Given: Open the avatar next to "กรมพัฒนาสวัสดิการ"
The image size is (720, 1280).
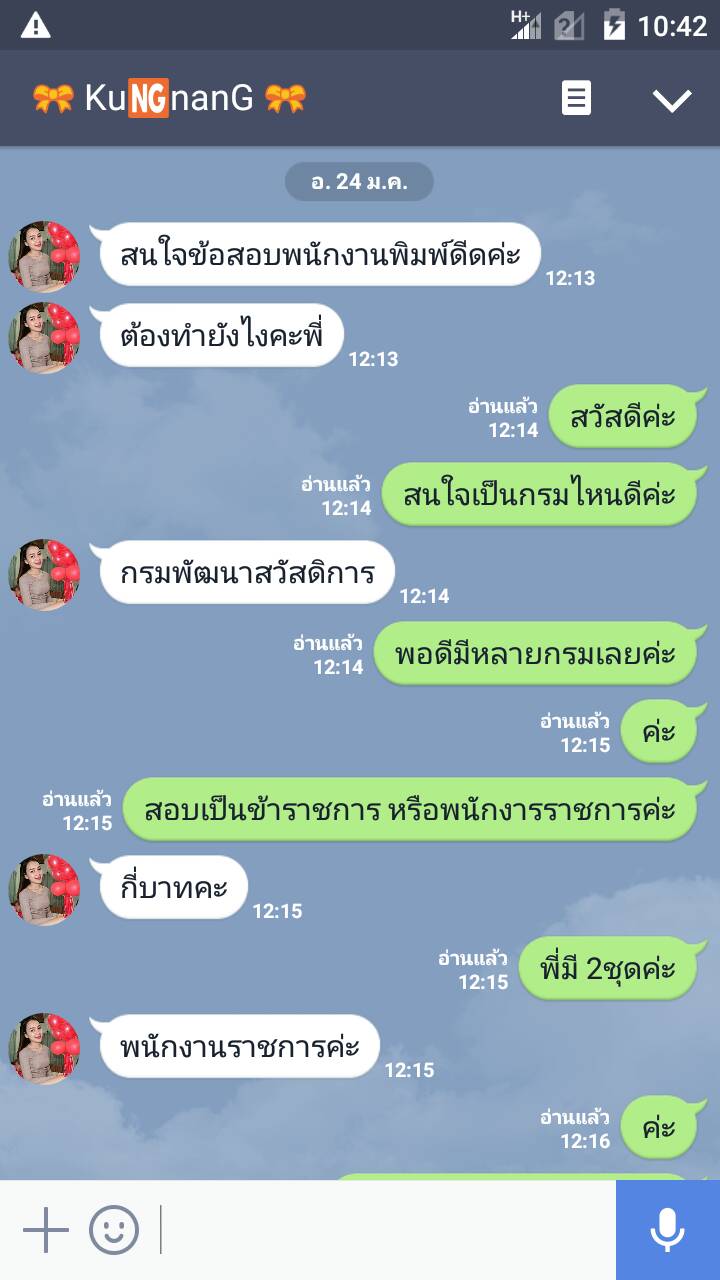Looking at the screenshot, I should pyautogui.click(x=44, y=575).
